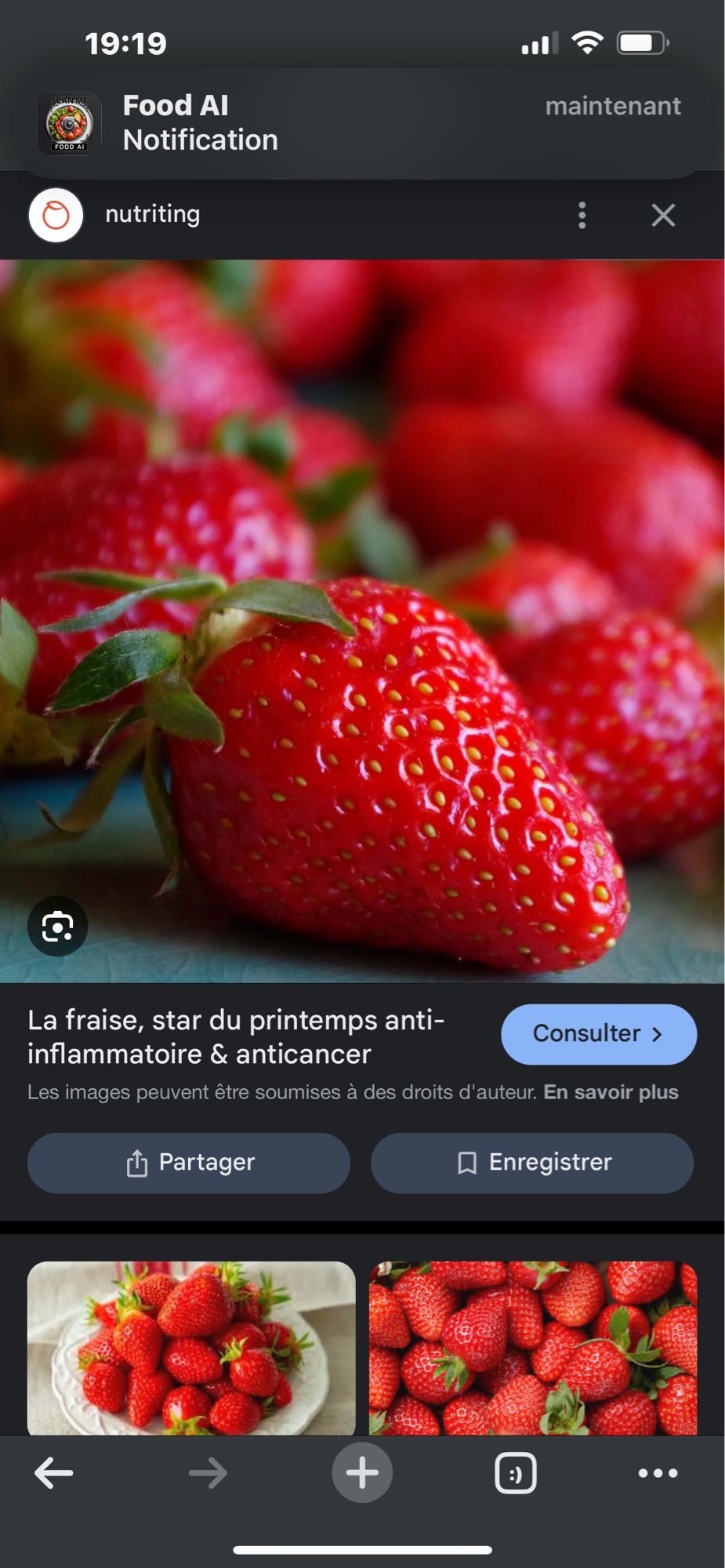Screen dimensions: 725x1568
Task: Open the En savoir plus copyright link
Action: [x=611, y=1091]
